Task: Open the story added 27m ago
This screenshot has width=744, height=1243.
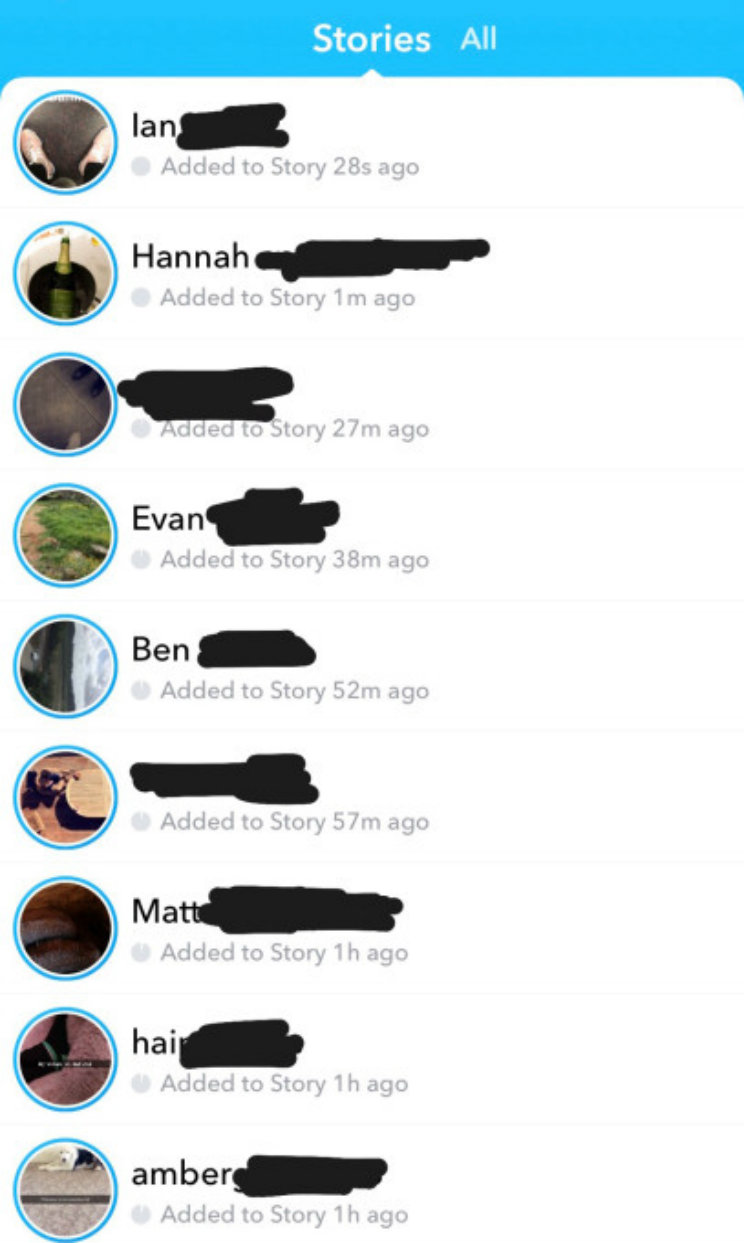Action: 64,403
